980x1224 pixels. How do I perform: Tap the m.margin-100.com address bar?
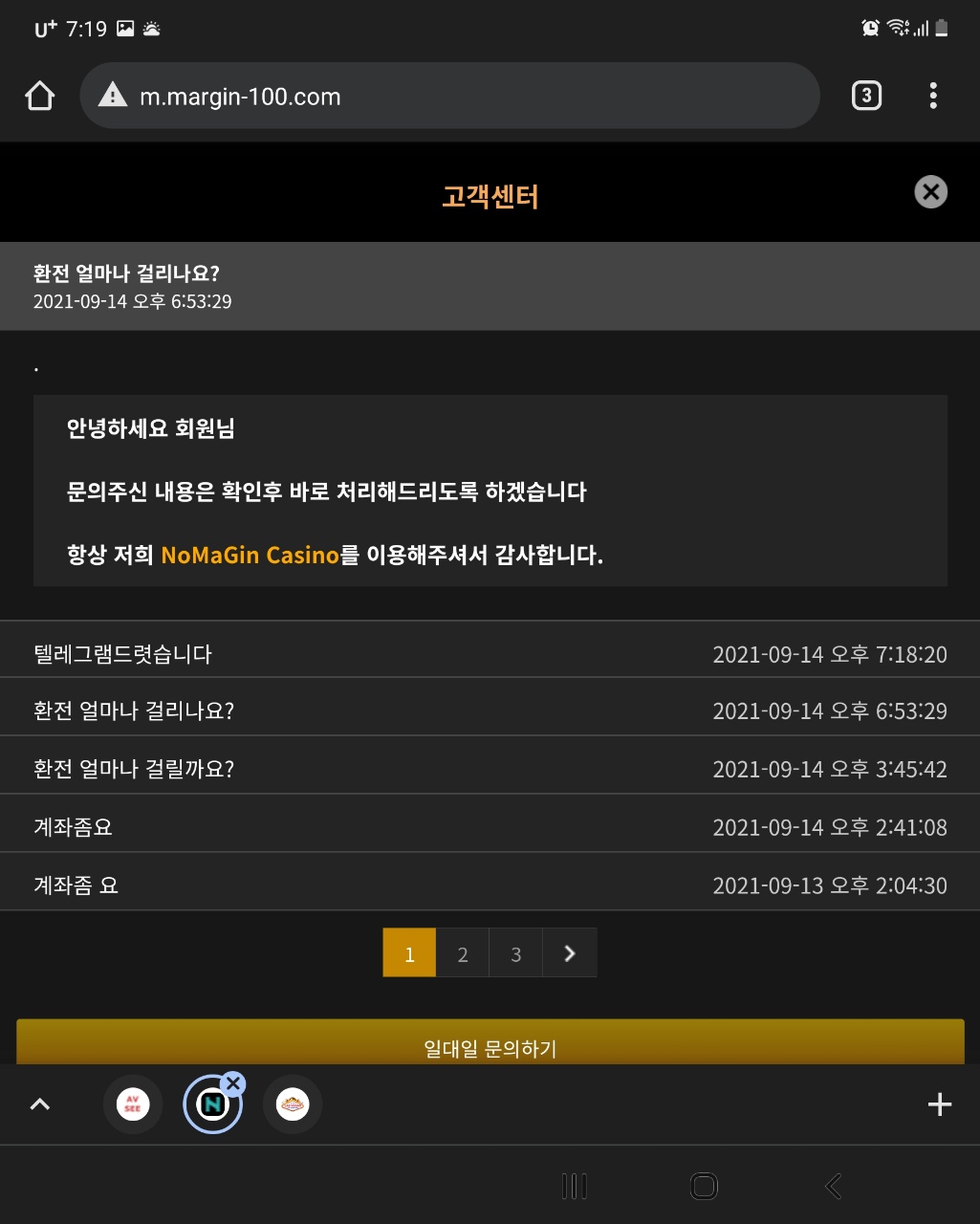tap(449, 96)
